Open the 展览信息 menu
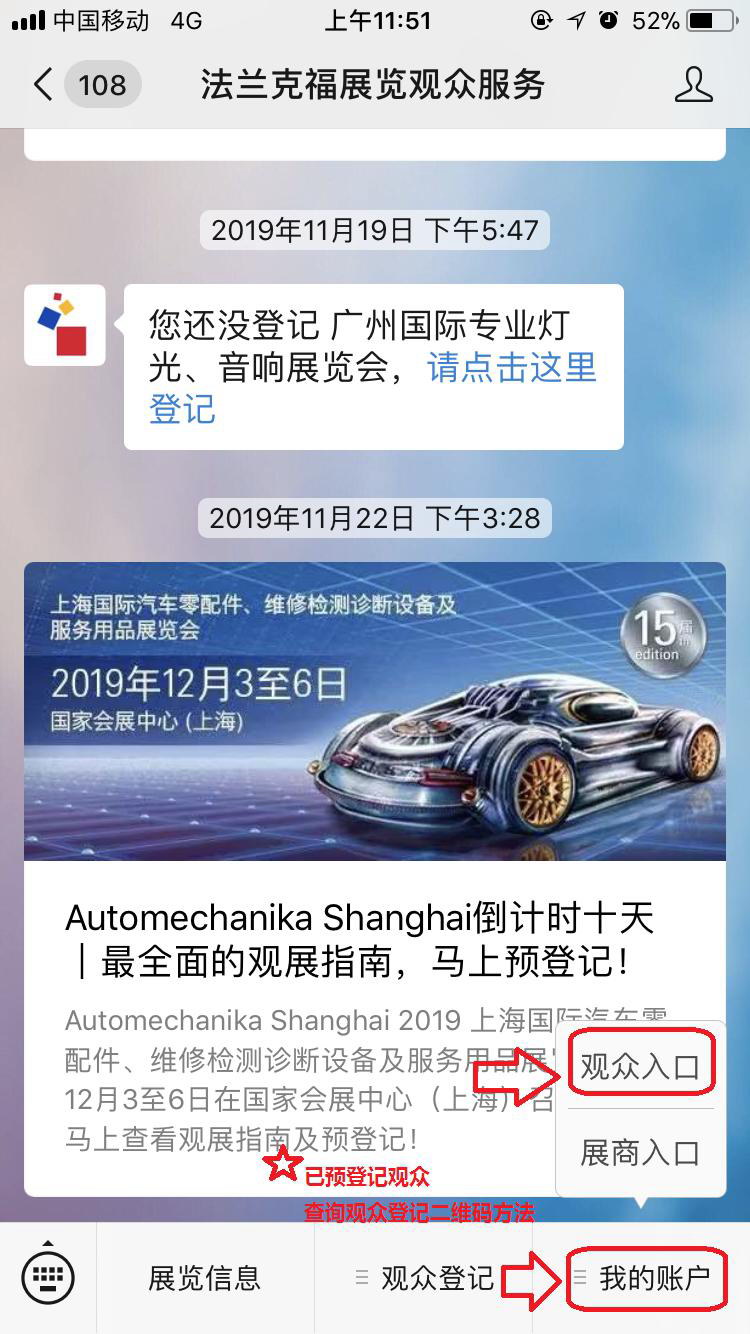 (x=205, y=1277)
